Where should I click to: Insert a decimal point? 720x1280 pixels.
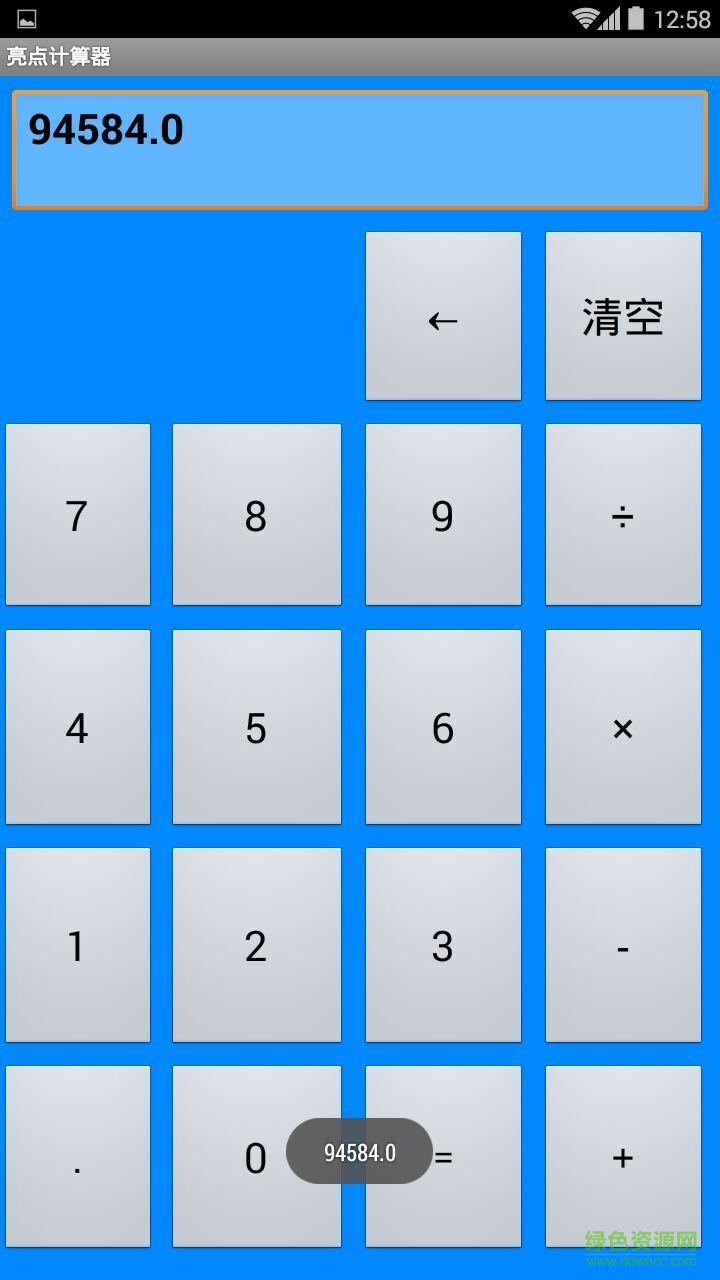78,1157
